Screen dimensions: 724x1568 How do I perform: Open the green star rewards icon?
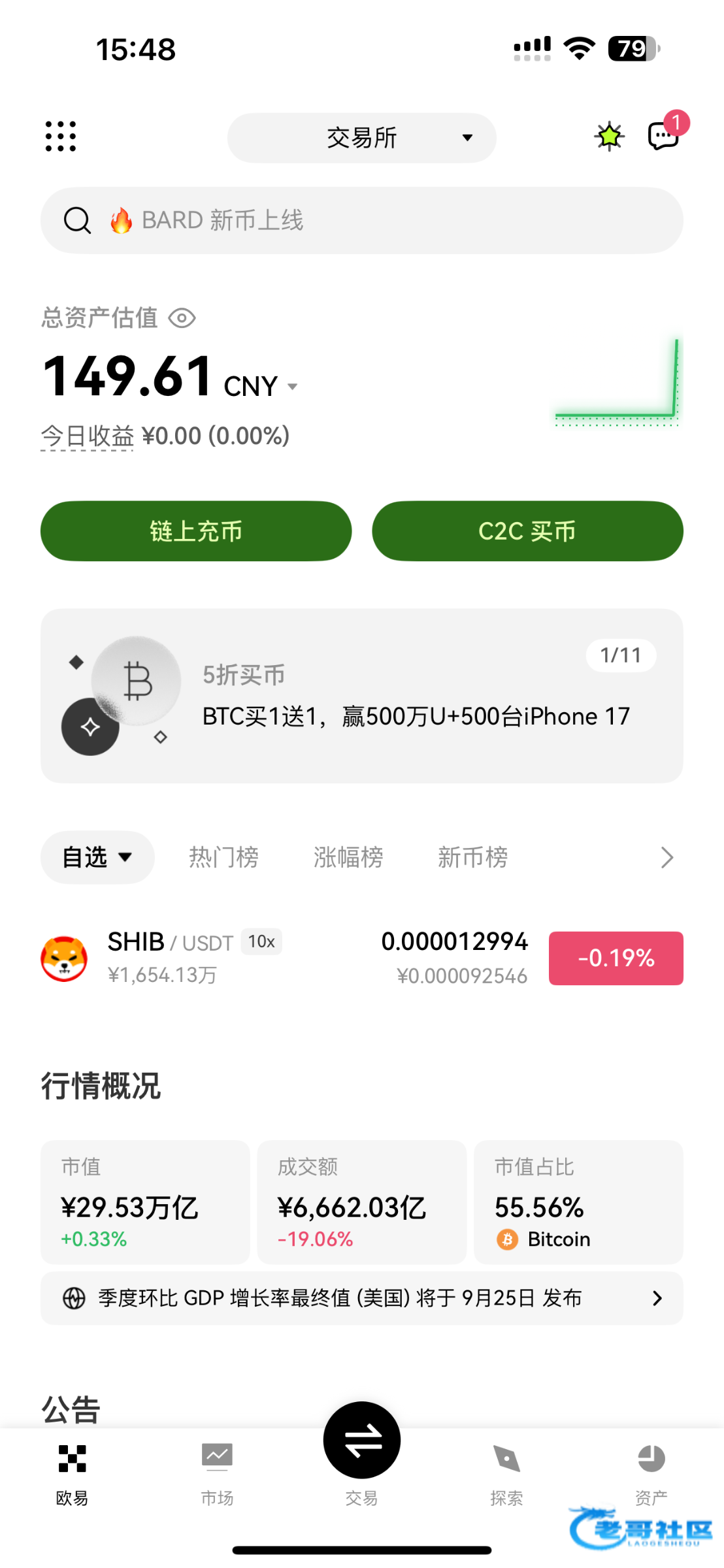(x=609, y=137)
